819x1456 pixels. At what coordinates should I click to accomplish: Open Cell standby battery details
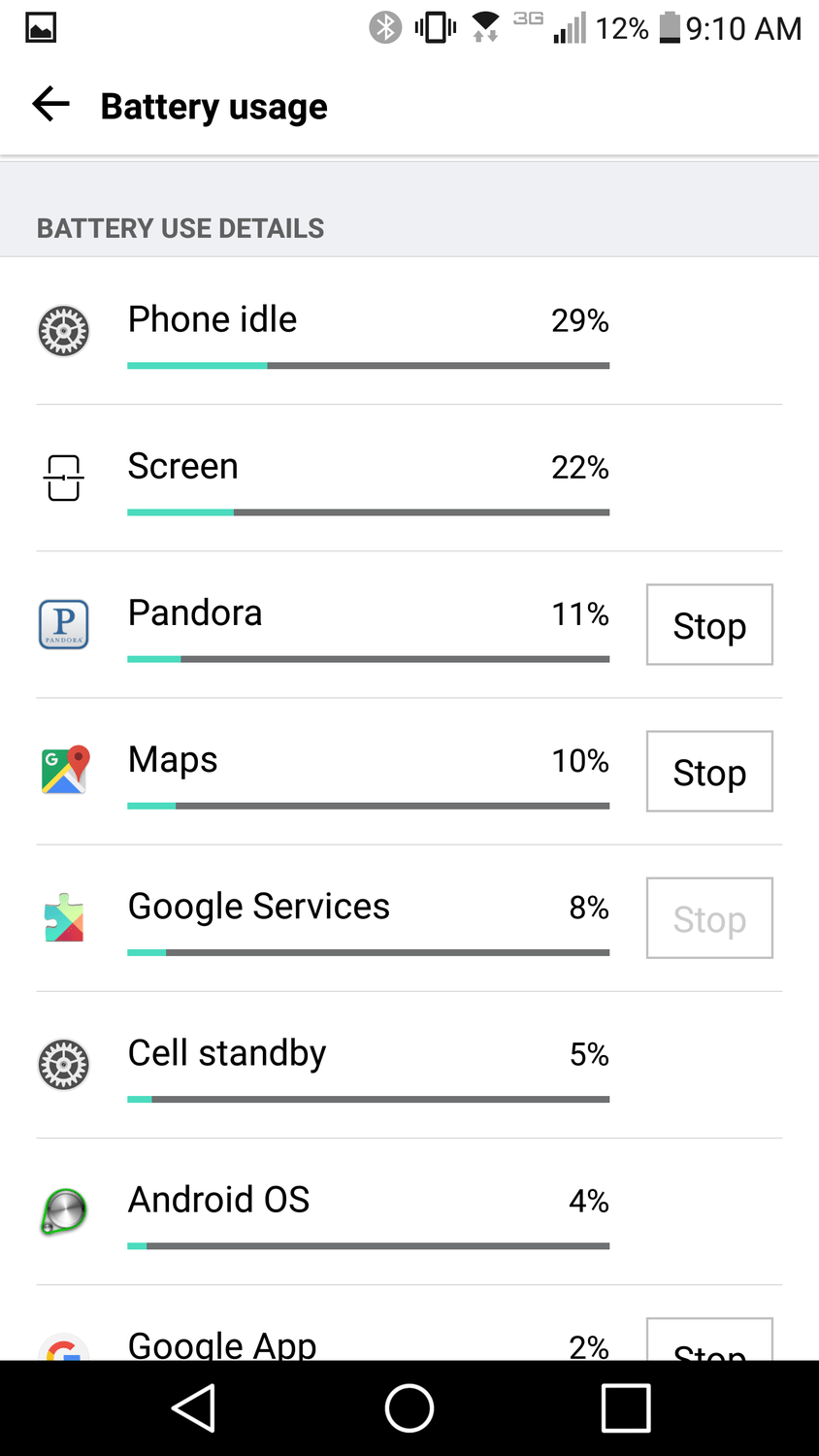click(x=409, y=1064)
